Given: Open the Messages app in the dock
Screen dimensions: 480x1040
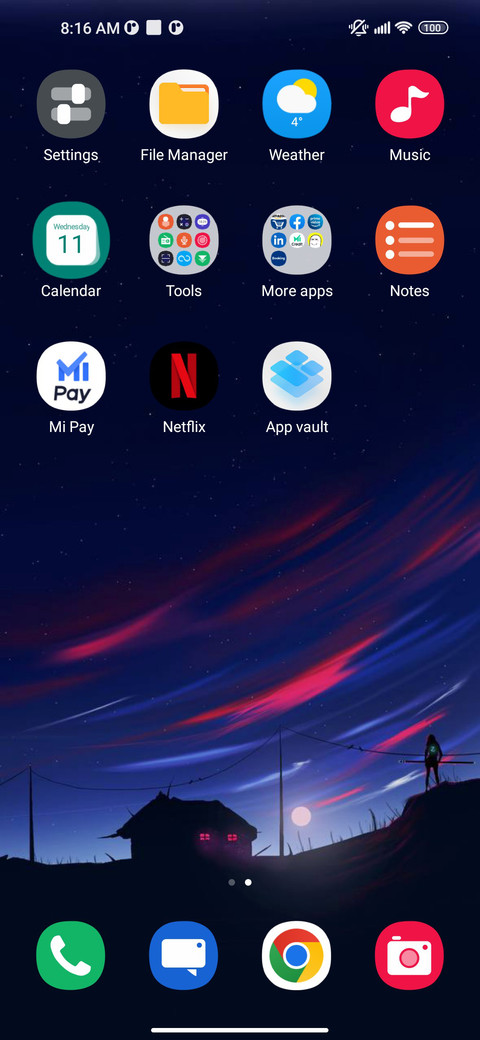Looking at the screenshot, I should click(184, 955).
